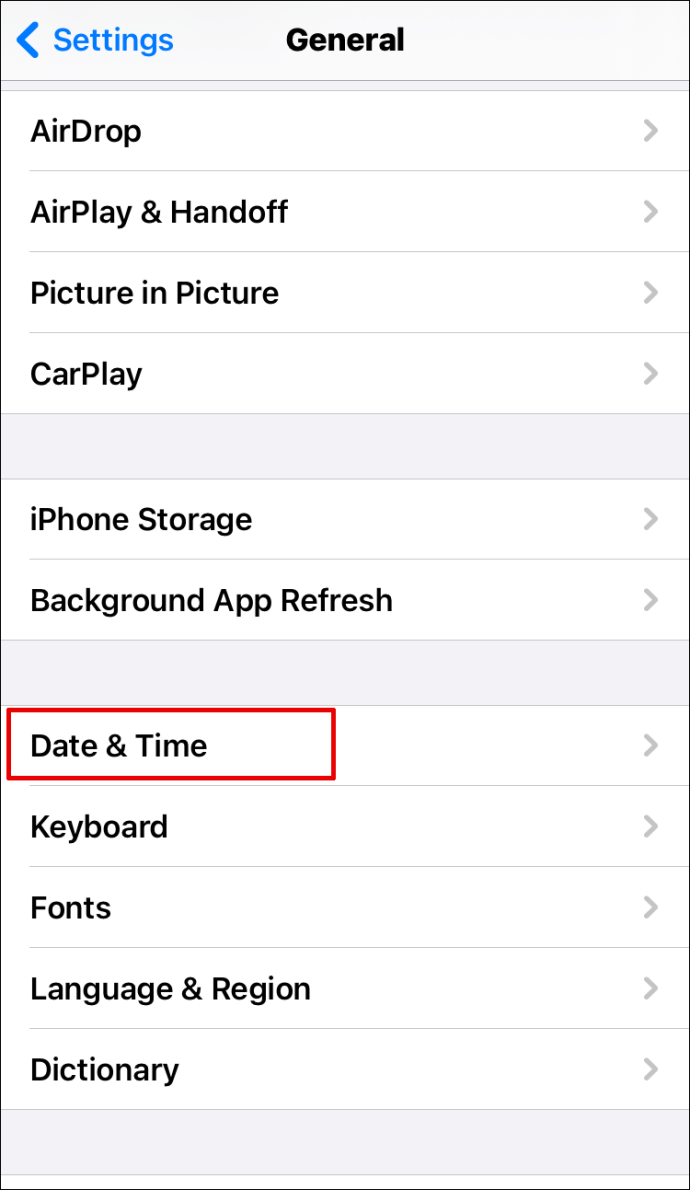
Task: Open CarPlay settings
Action: pyautogui.click(x=87, y=374)
